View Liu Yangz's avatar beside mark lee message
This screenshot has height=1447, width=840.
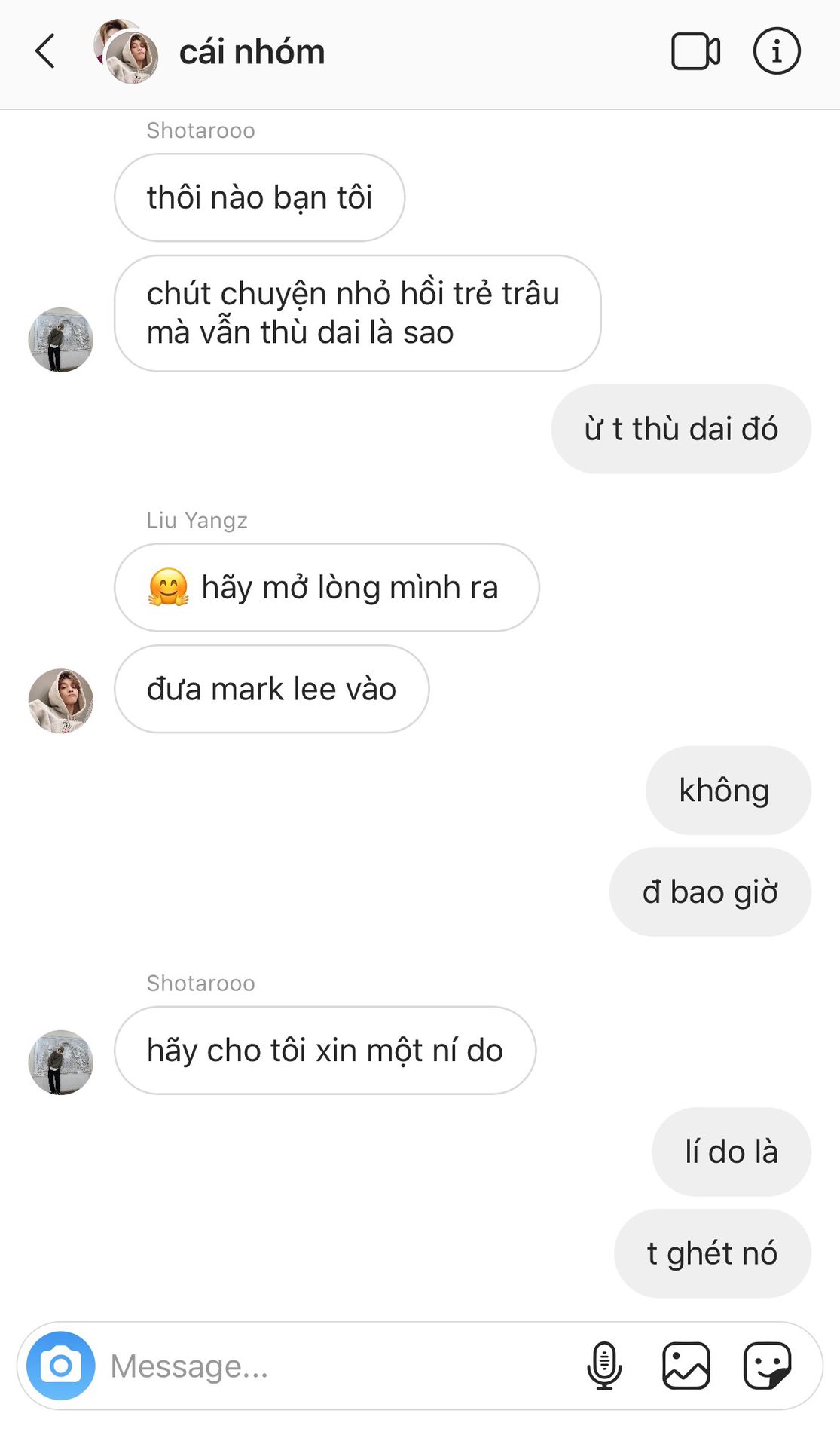click(x=61, y=701)
